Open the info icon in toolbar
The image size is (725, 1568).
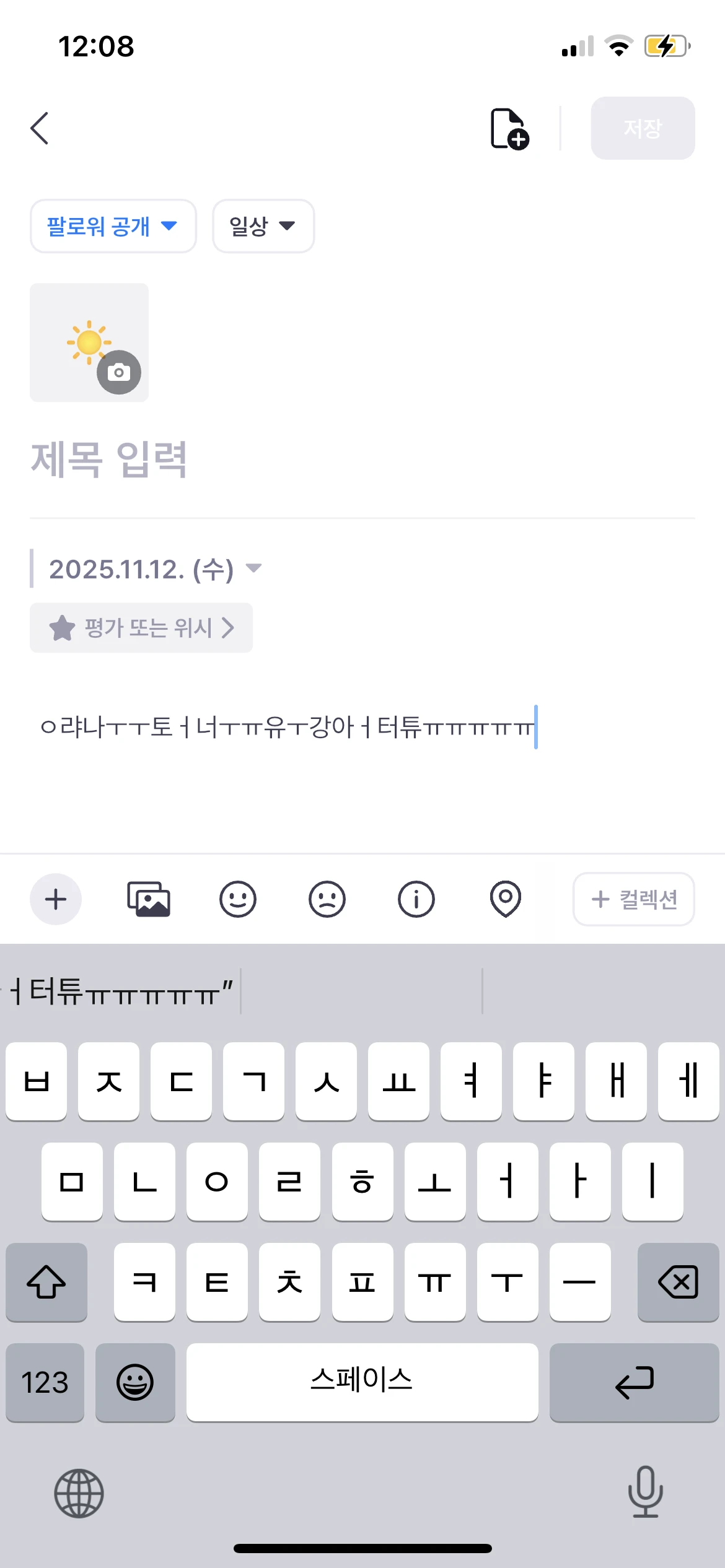click(416, 899)
